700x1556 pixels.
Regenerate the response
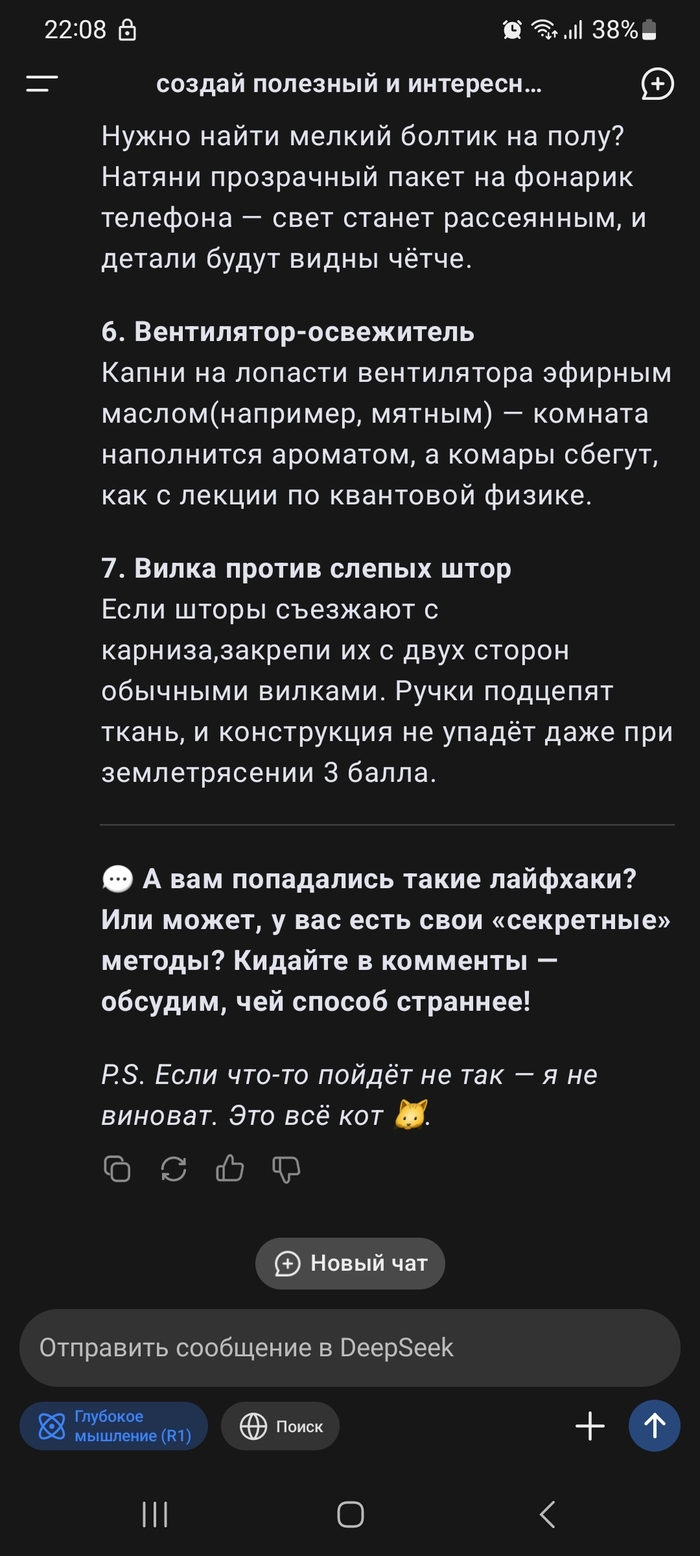pos(174,1168)
